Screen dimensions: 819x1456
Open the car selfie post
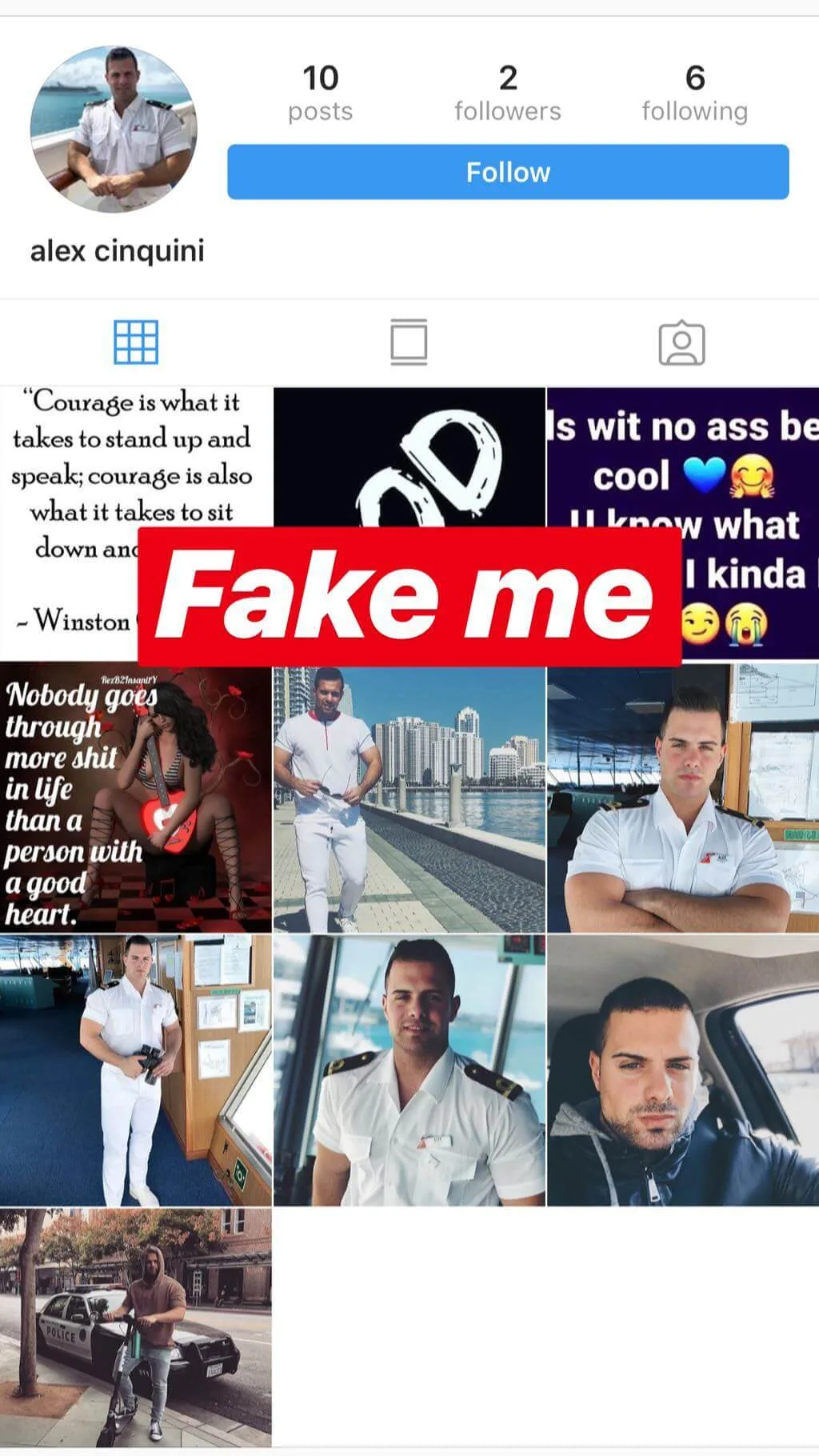(x=683, y=1070)
